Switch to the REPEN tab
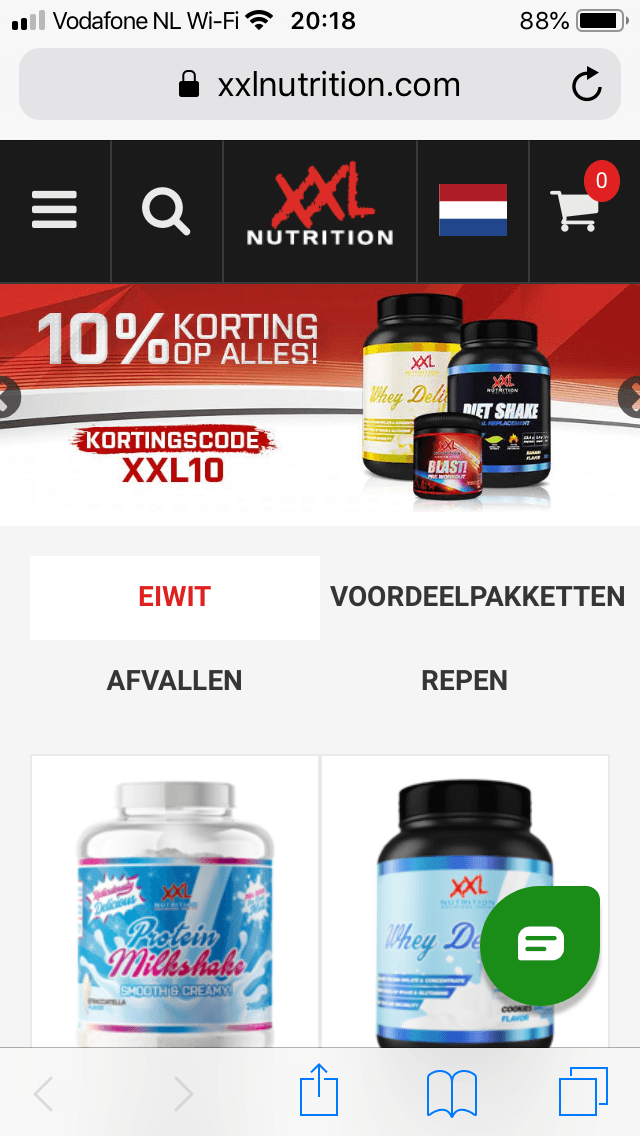The image size is (640, 1136). tap(465, 681)
